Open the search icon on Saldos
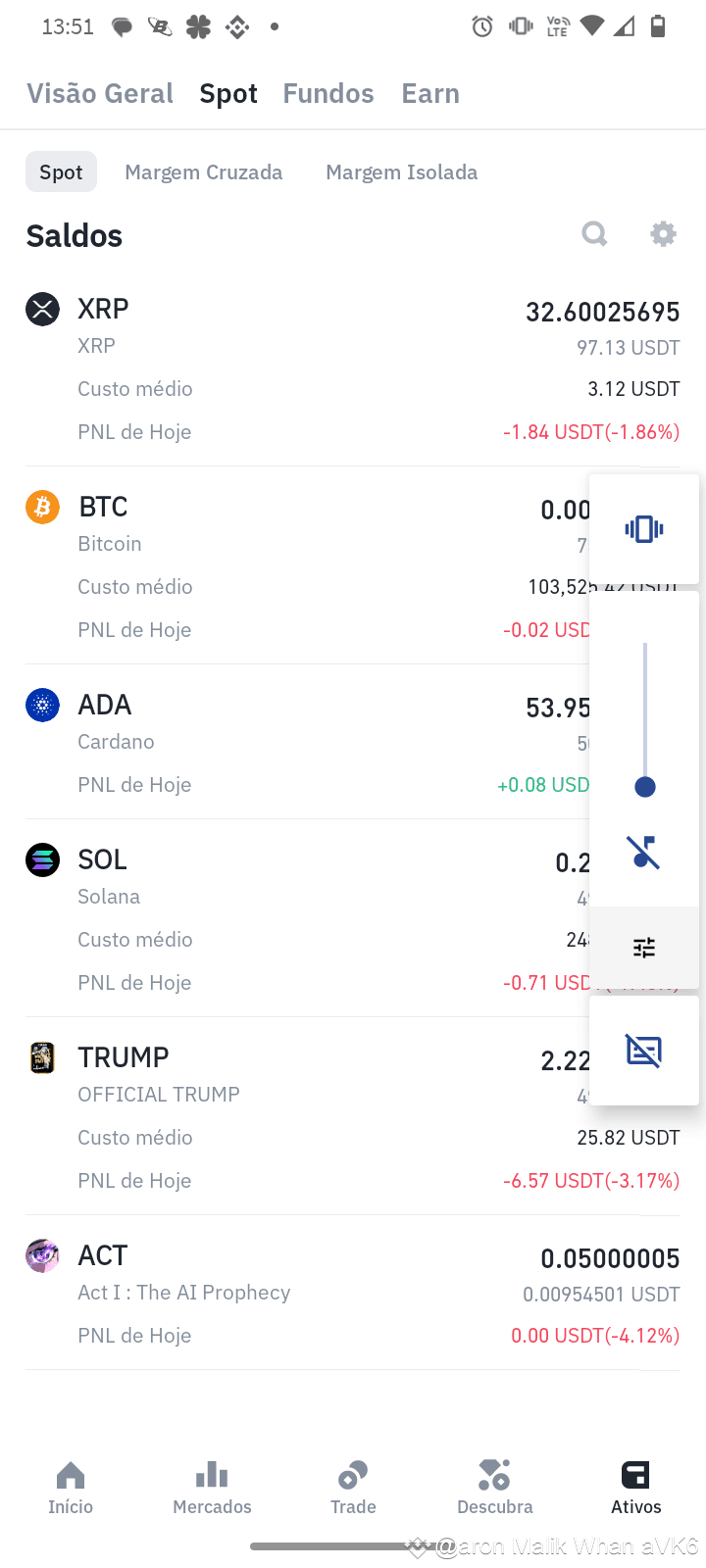The image size is (706, 1568). click(x=594, y=234)
